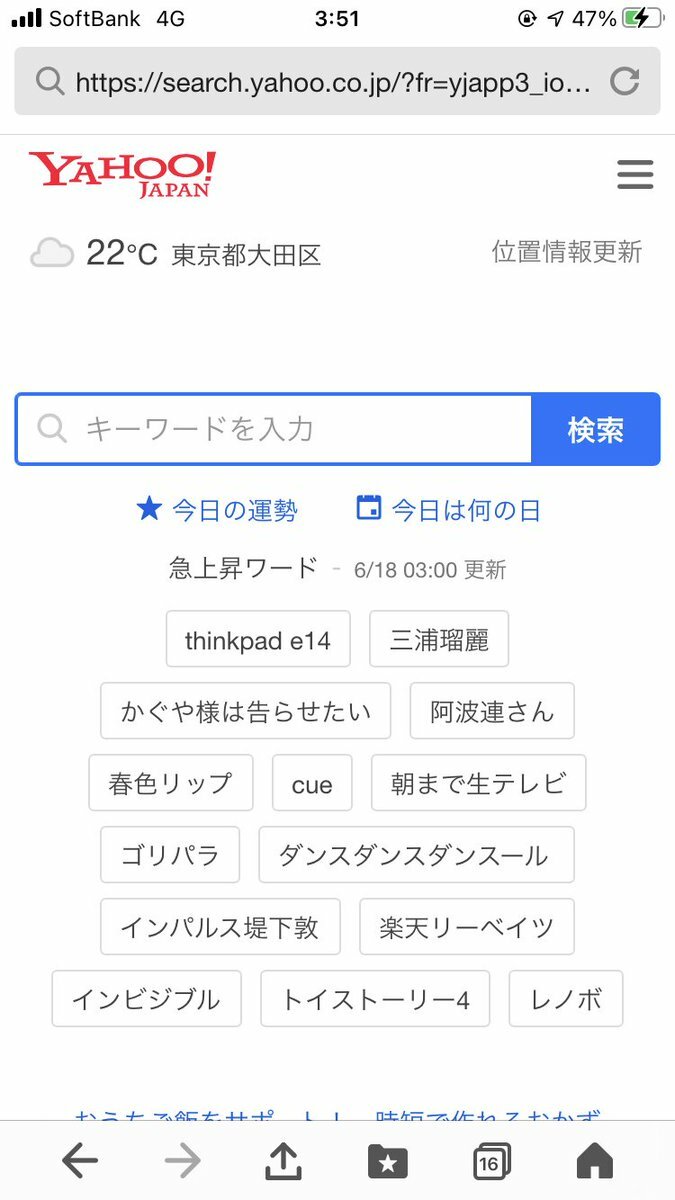
Task: Search for かぐや様は告らせたい chip
Action: [x=246, y=712]
